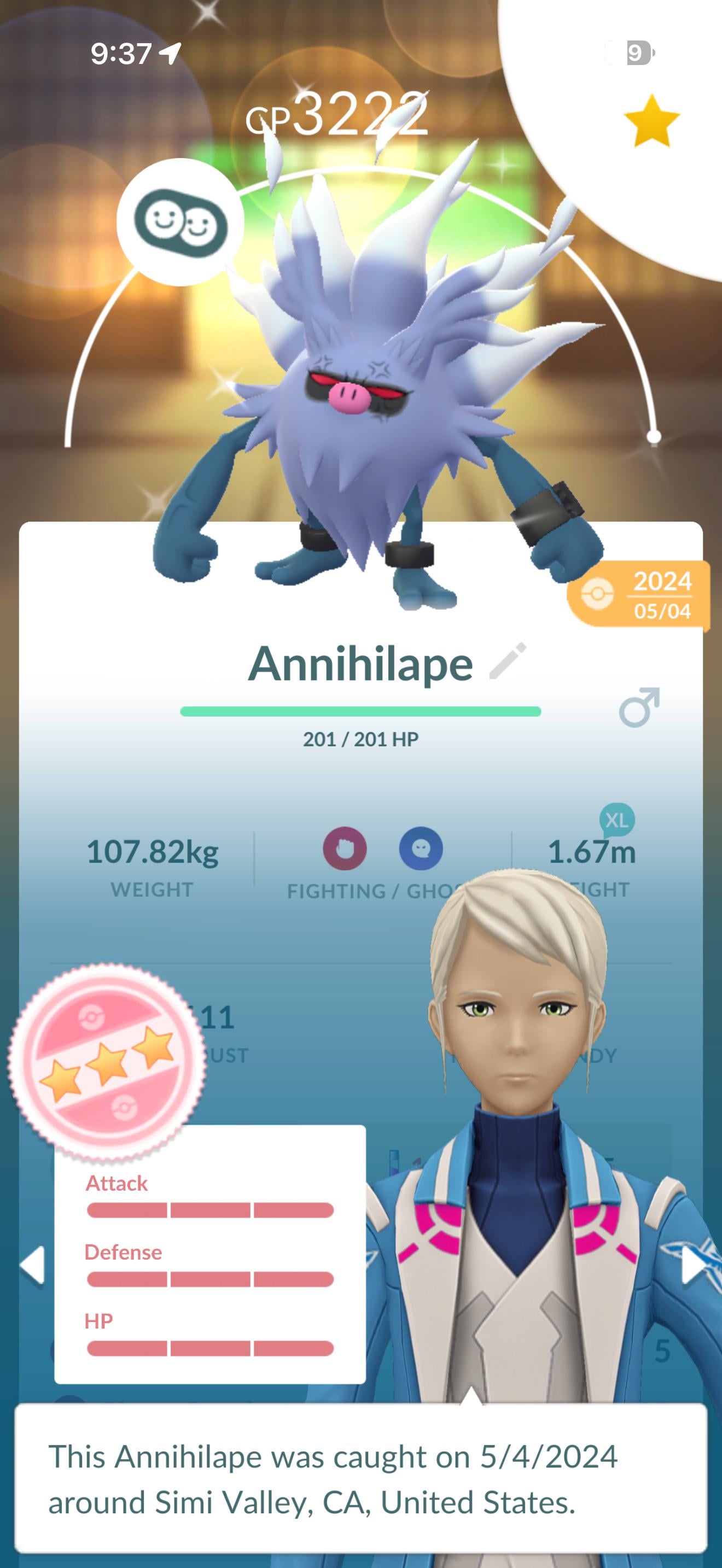Tap the right arrow for next Pokémon

point(694,1265)
